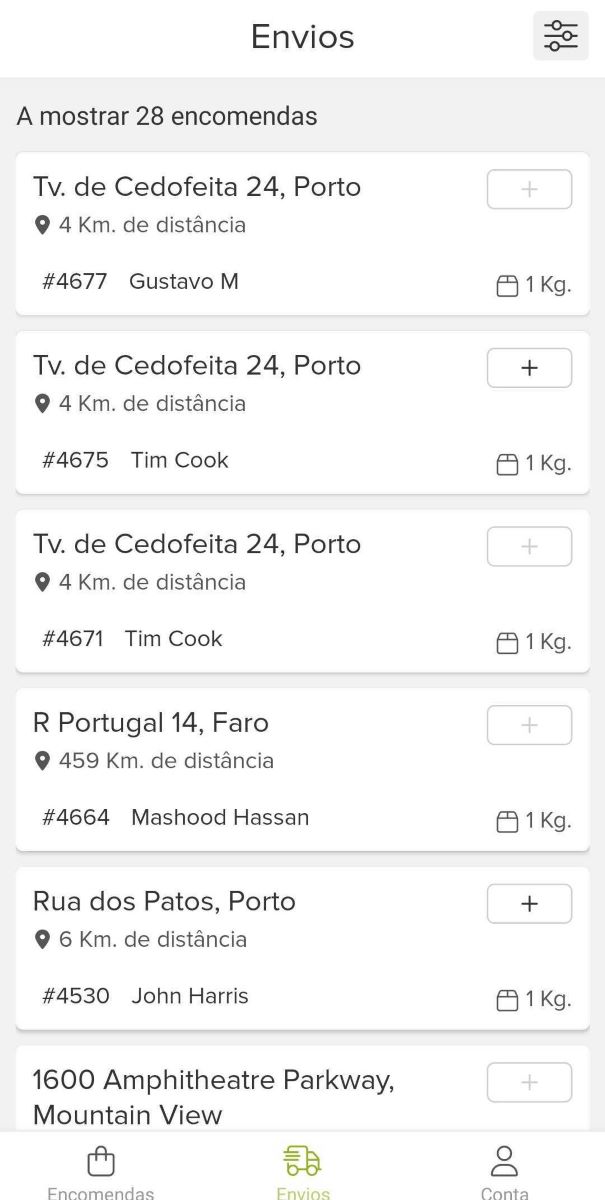Add John Harris order with plus button
The width and height of the screenshot is (605, 1200).
529,904
